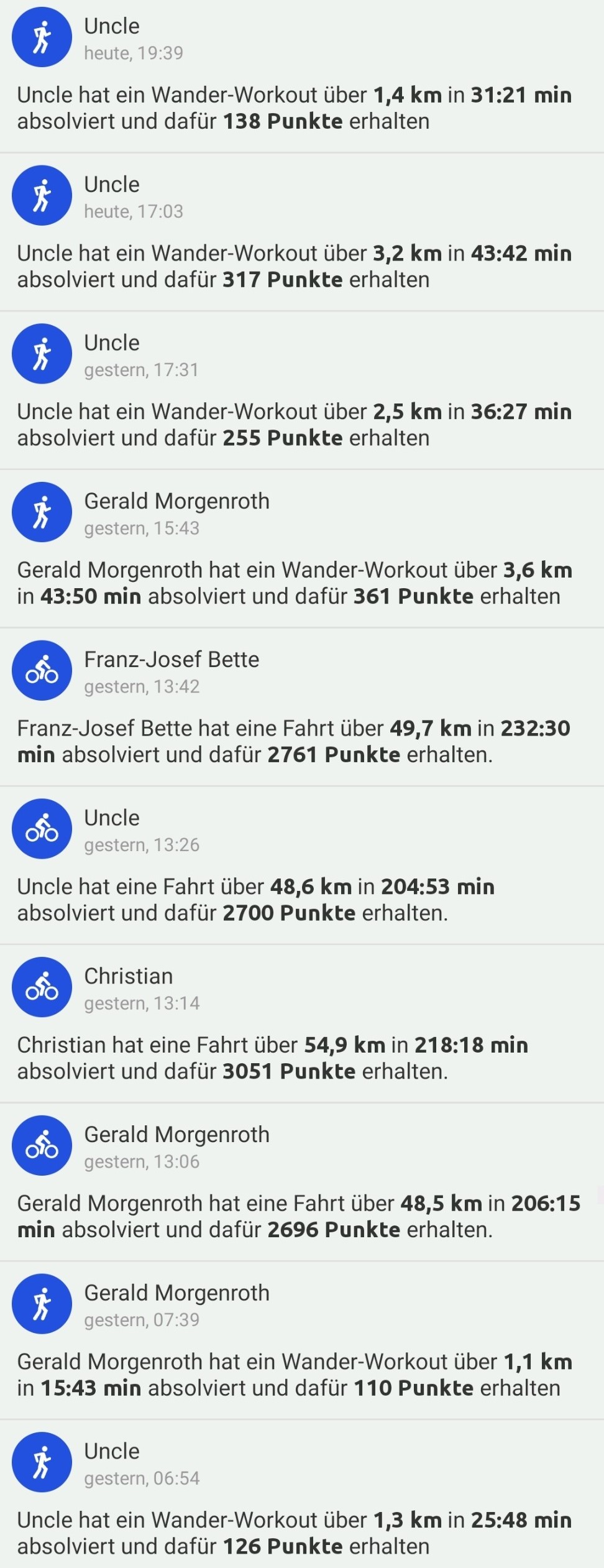
Task: Click the timestamp heute, 19:39
Action: coord(134,53)
